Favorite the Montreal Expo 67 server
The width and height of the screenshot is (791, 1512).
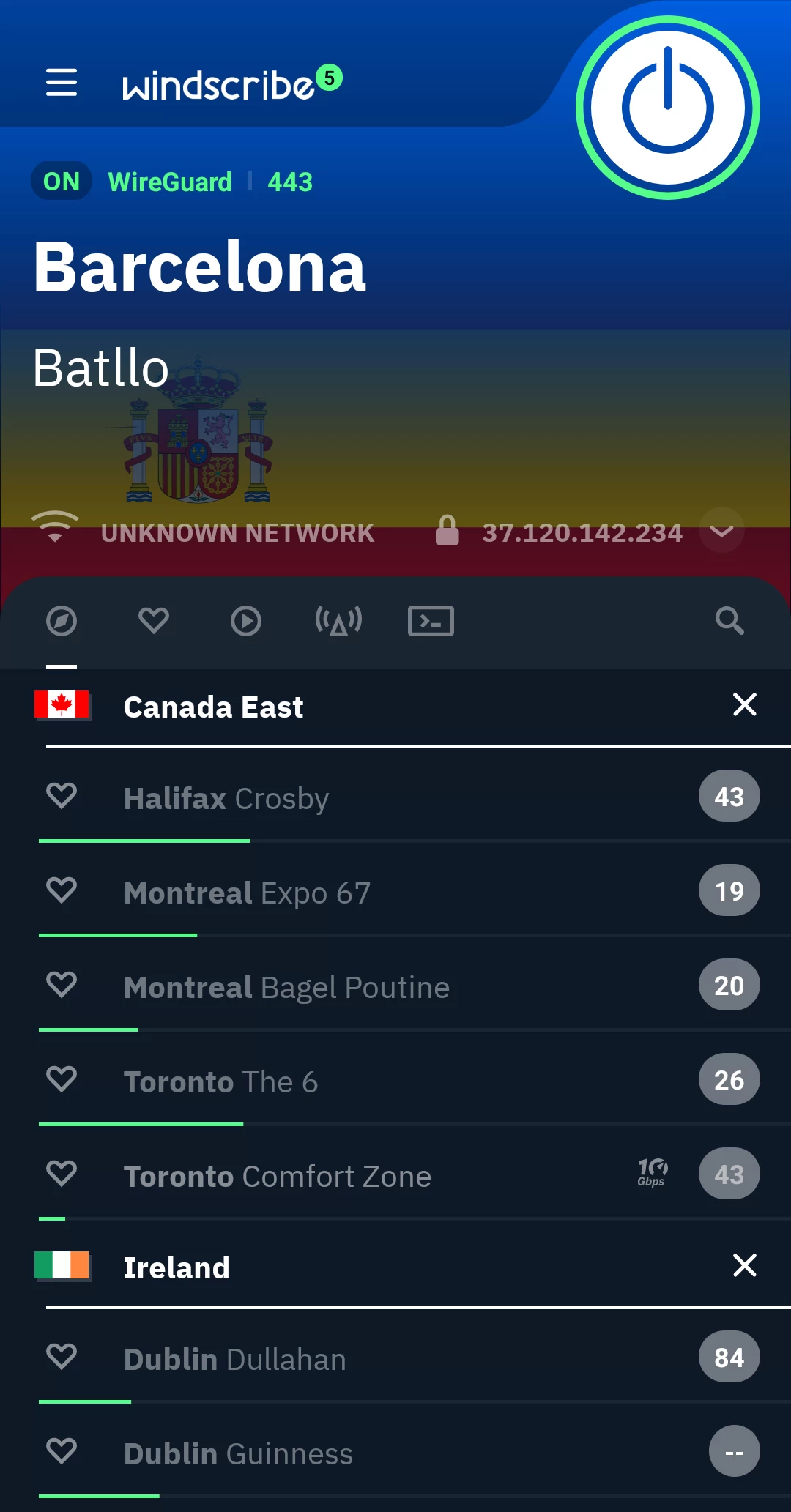click(x=62, y=890)
